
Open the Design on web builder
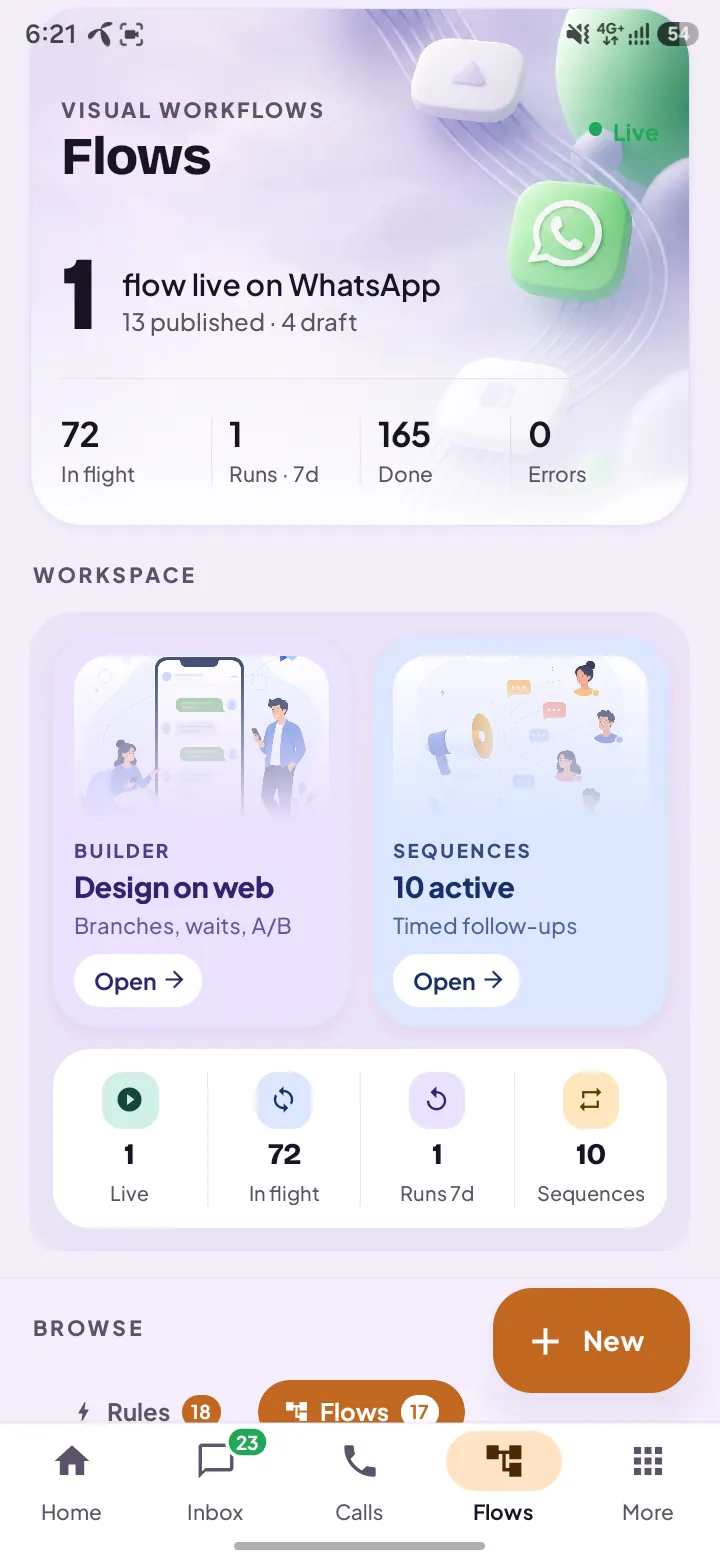click(x=138, y=981)
